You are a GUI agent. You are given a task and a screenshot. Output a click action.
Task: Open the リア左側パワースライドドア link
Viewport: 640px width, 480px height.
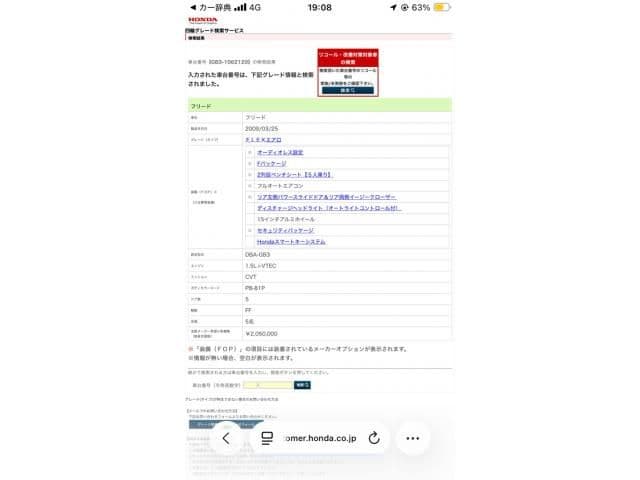click(x=325, y=197)
